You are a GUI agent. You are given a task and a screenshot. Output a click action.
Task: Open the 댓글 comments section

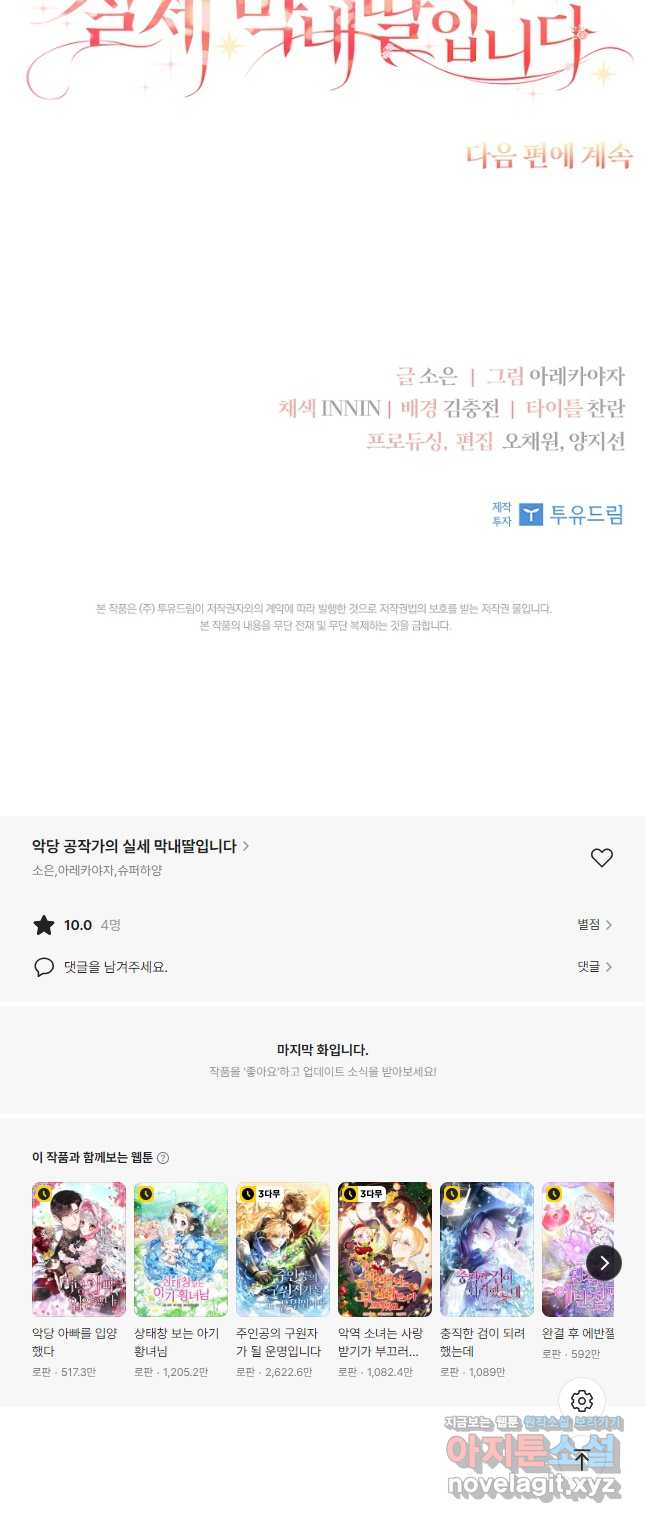click(594, 967)
